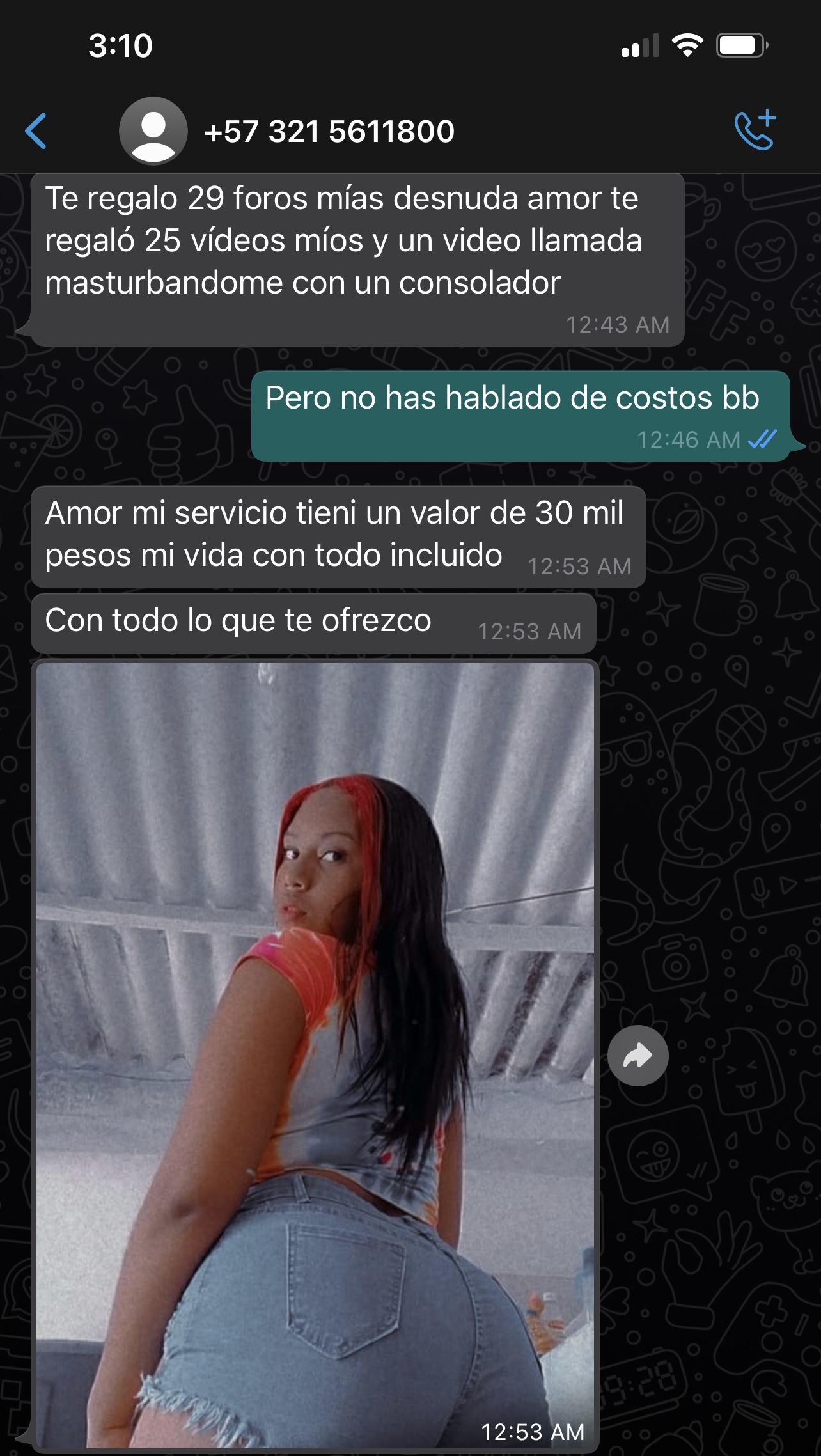Forward the received photo
821x1456 pixels.
point(637,1056)
